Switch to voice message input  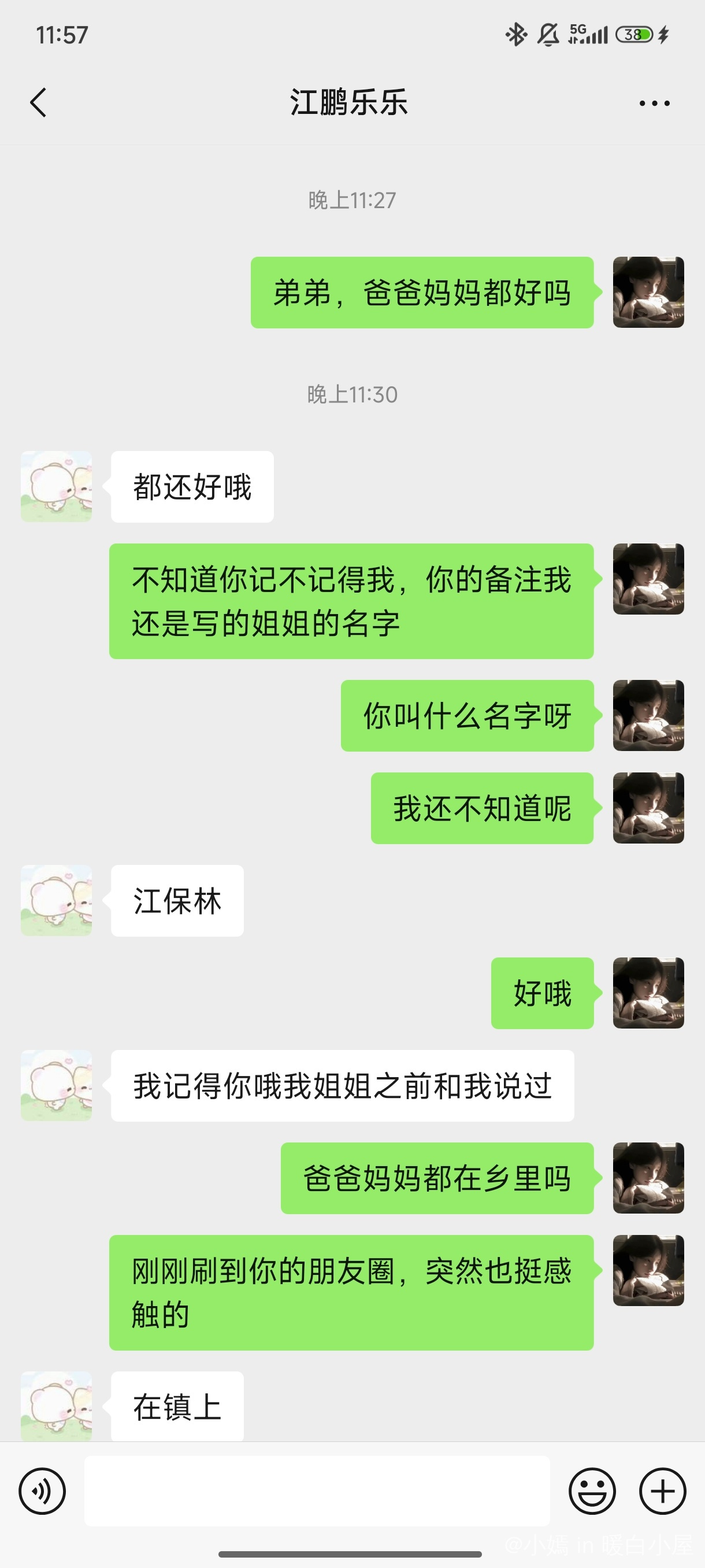[42, 1491]
